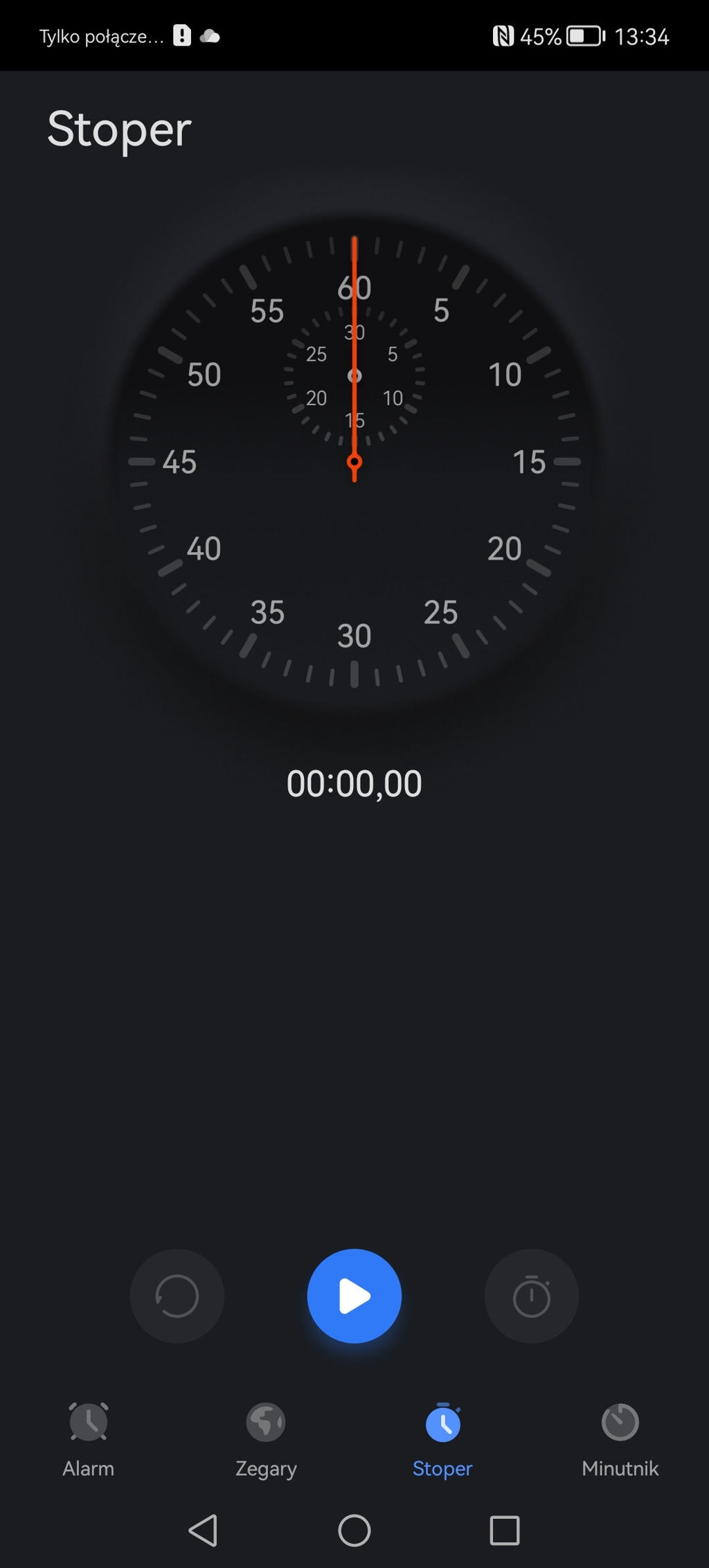Tap the lap timer button
Viewport: 709px width, 1568px height.
[532, 1296]
